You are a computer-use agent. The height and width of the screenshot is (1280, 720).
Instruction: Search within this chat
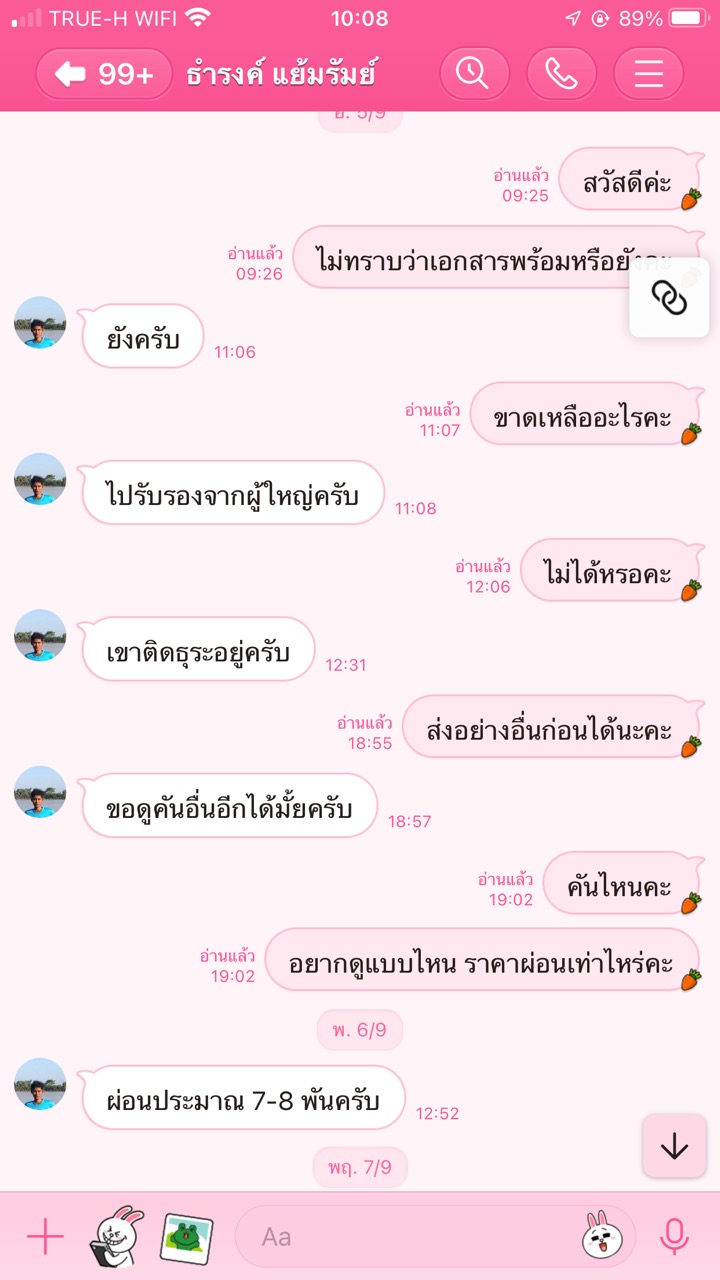point(474,74)
